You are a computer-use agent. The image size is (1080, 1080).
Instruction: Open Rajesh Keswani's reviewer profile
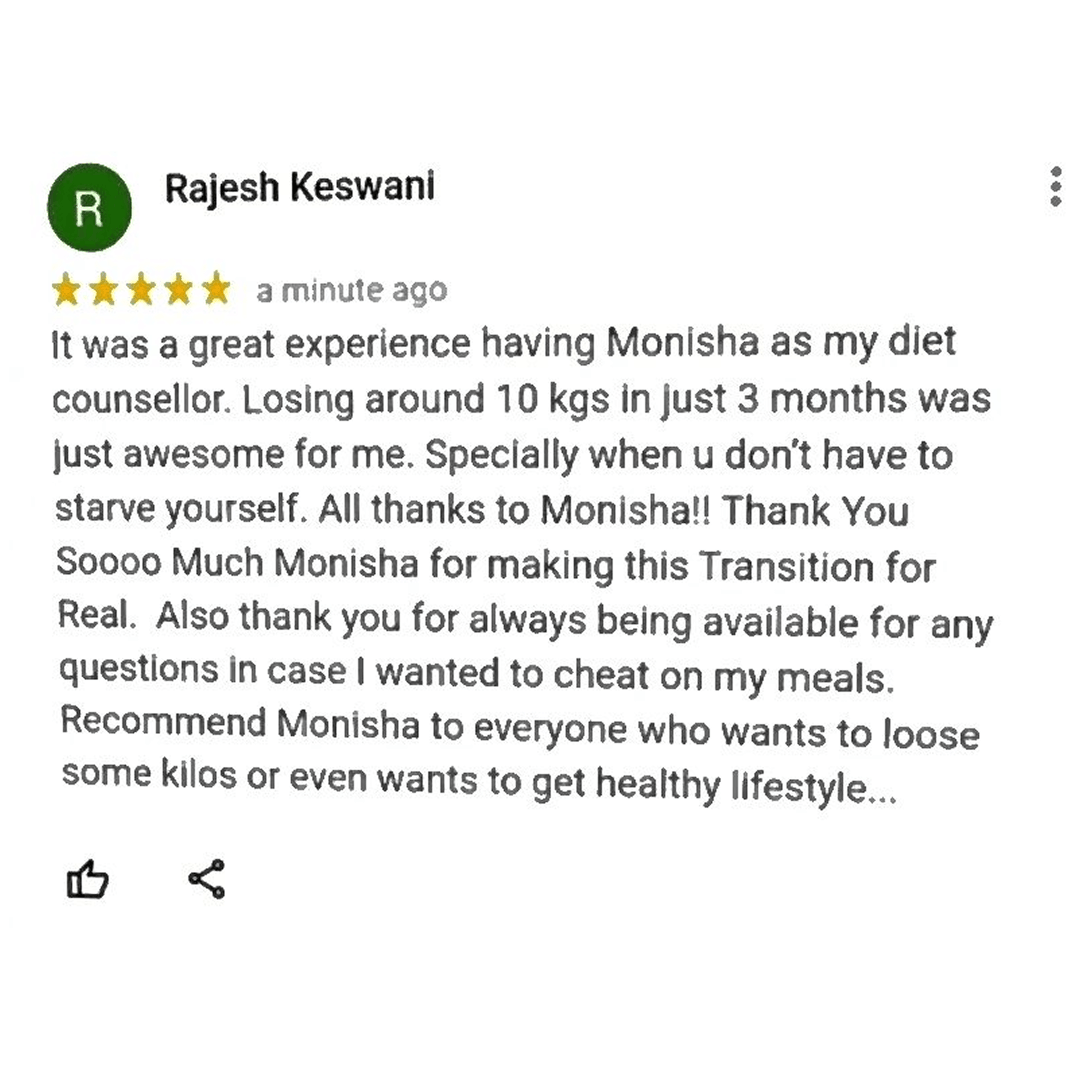(299, 187)
